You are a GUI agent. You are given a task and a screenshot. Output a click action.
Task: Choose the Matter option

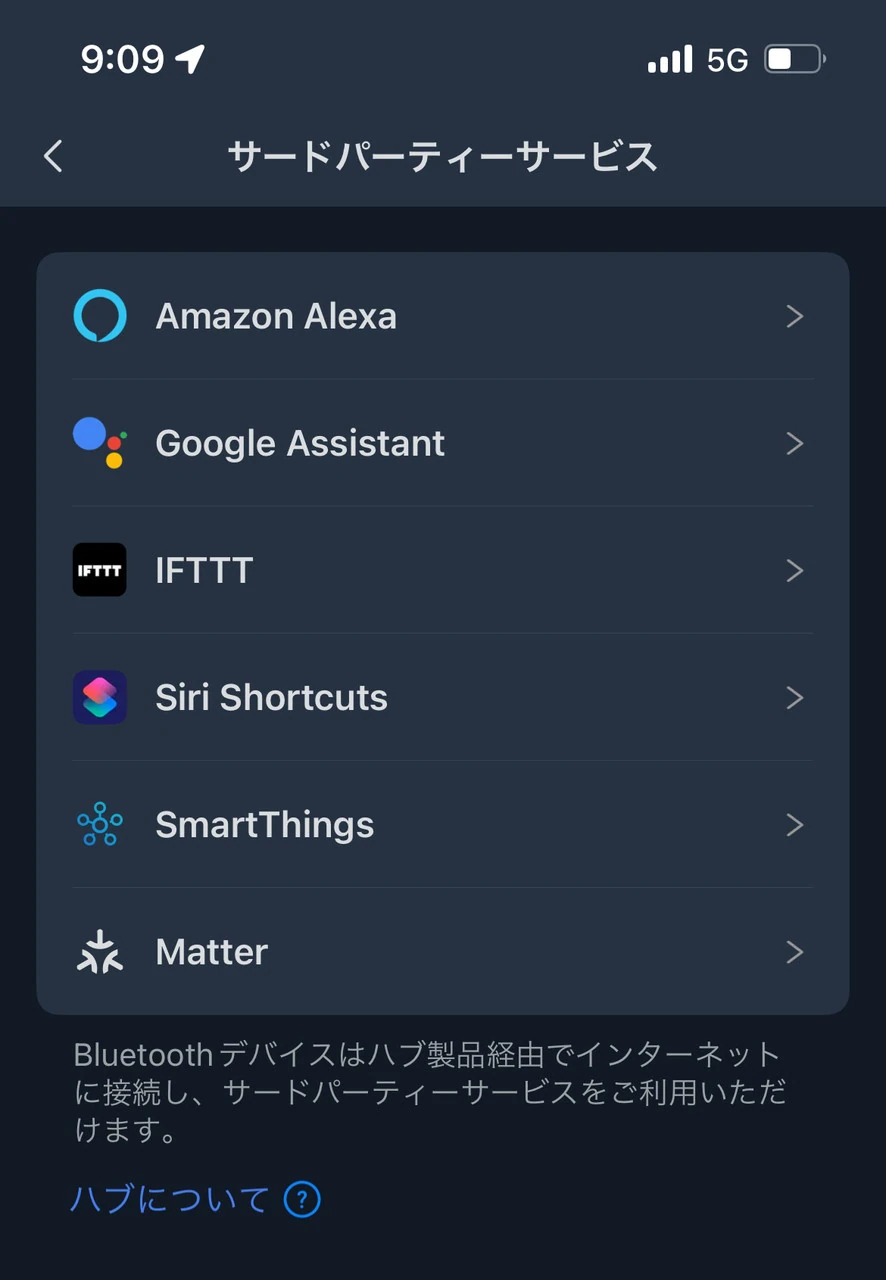[442, 952]
